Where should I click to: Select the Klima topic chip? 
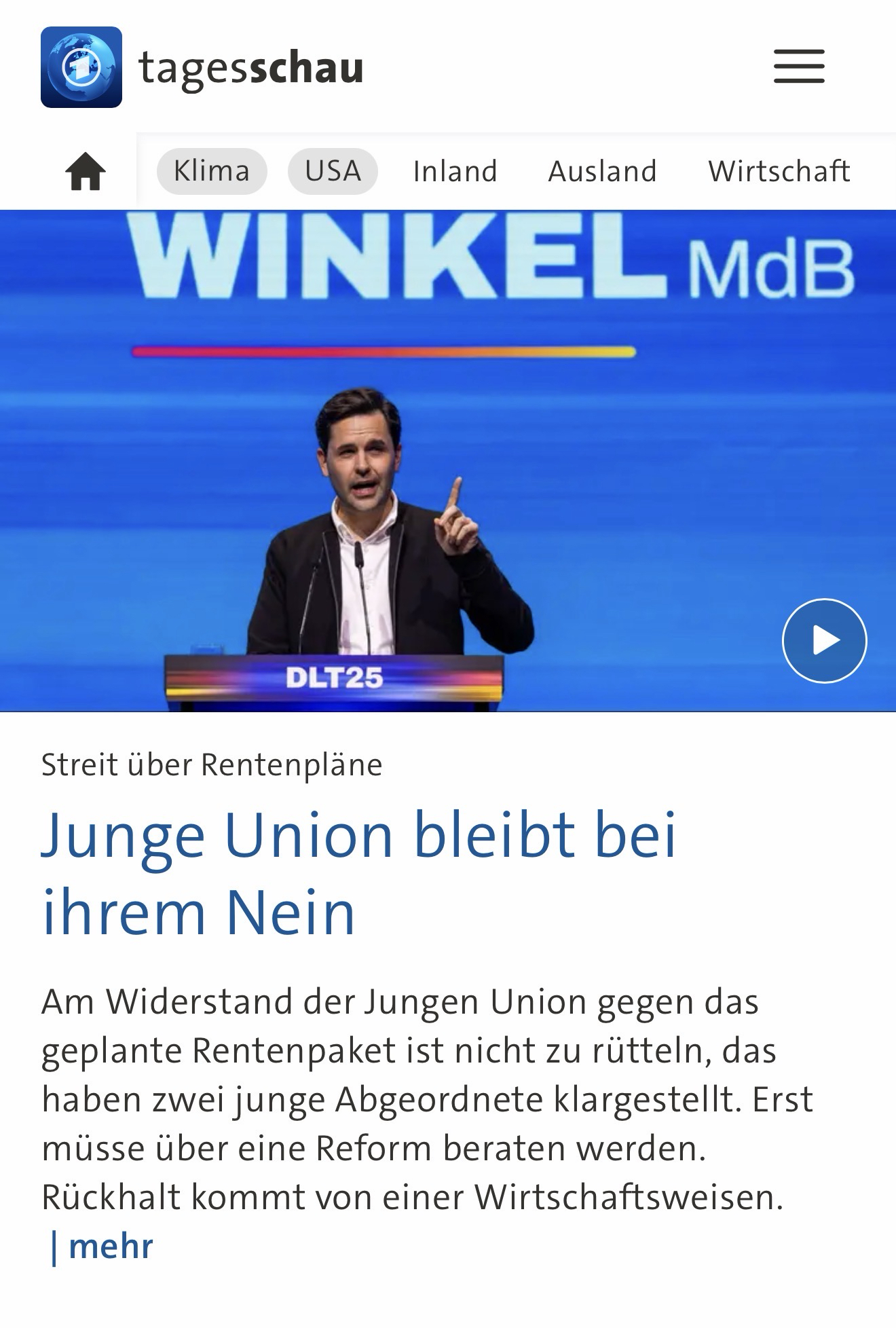pos(212,171)
